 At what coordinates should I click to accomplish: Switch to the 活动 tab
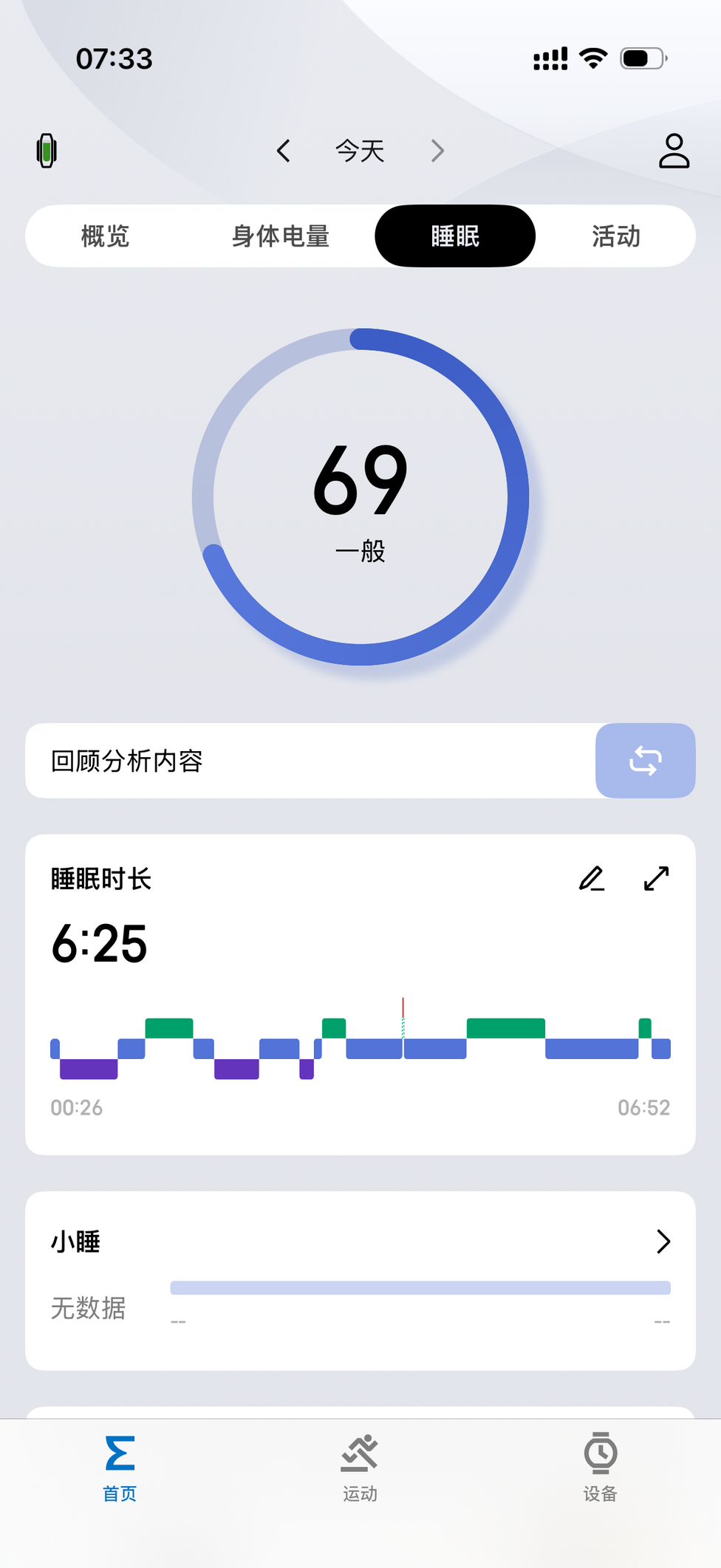pyautogui.click(x=615, y=236)
